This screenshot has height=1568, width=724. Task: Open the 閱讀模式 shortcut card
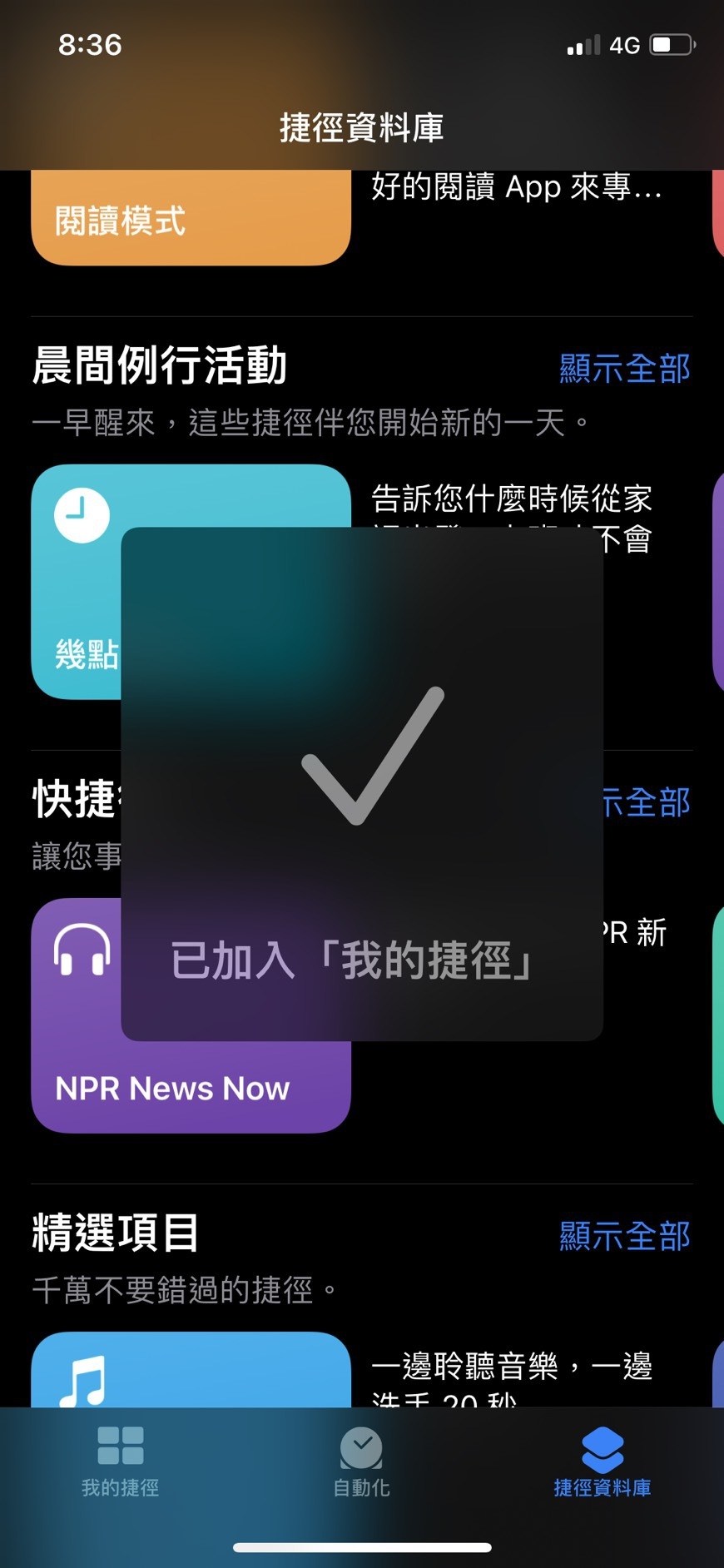tap(190, 220)
